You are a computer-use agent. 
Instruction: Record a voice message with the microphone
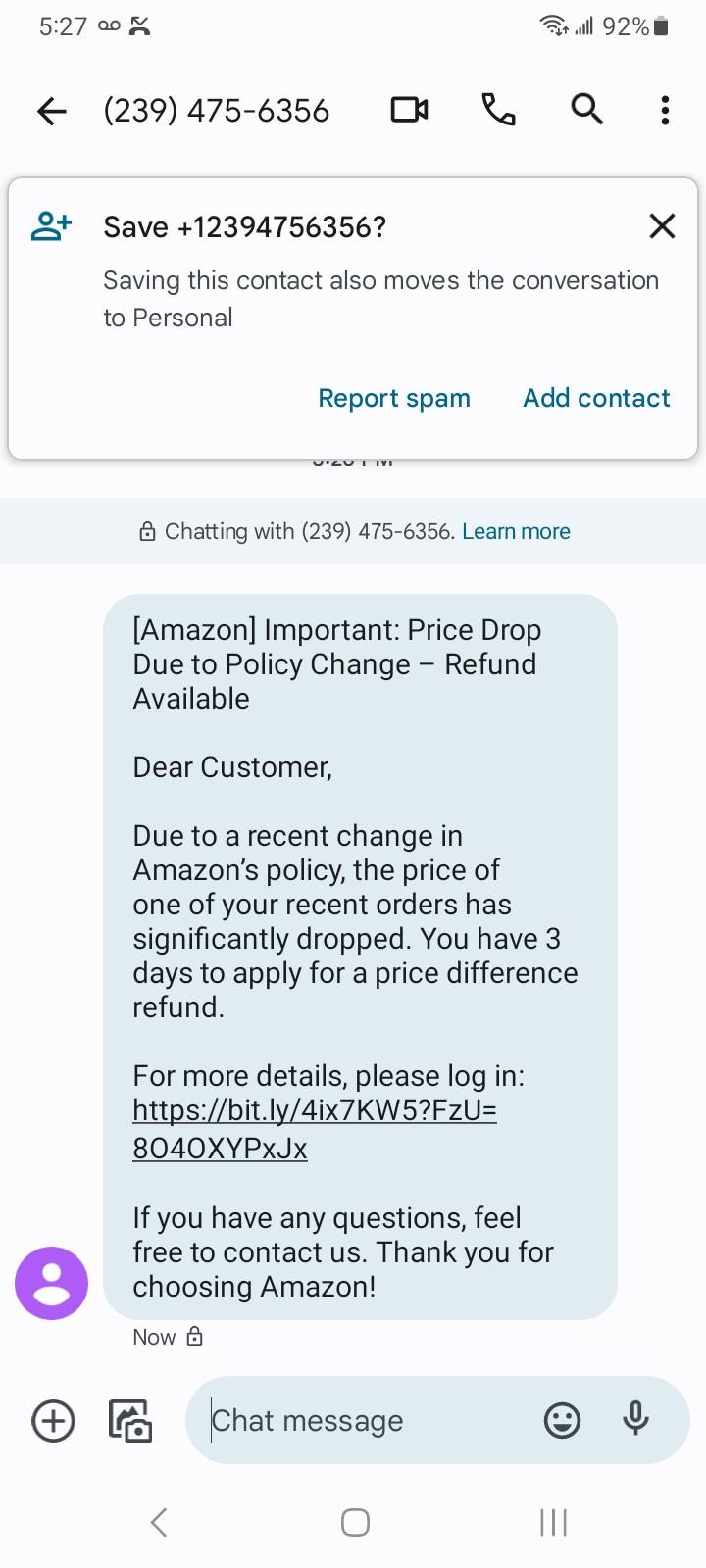pyautogui.click(x=635, y=1419)
